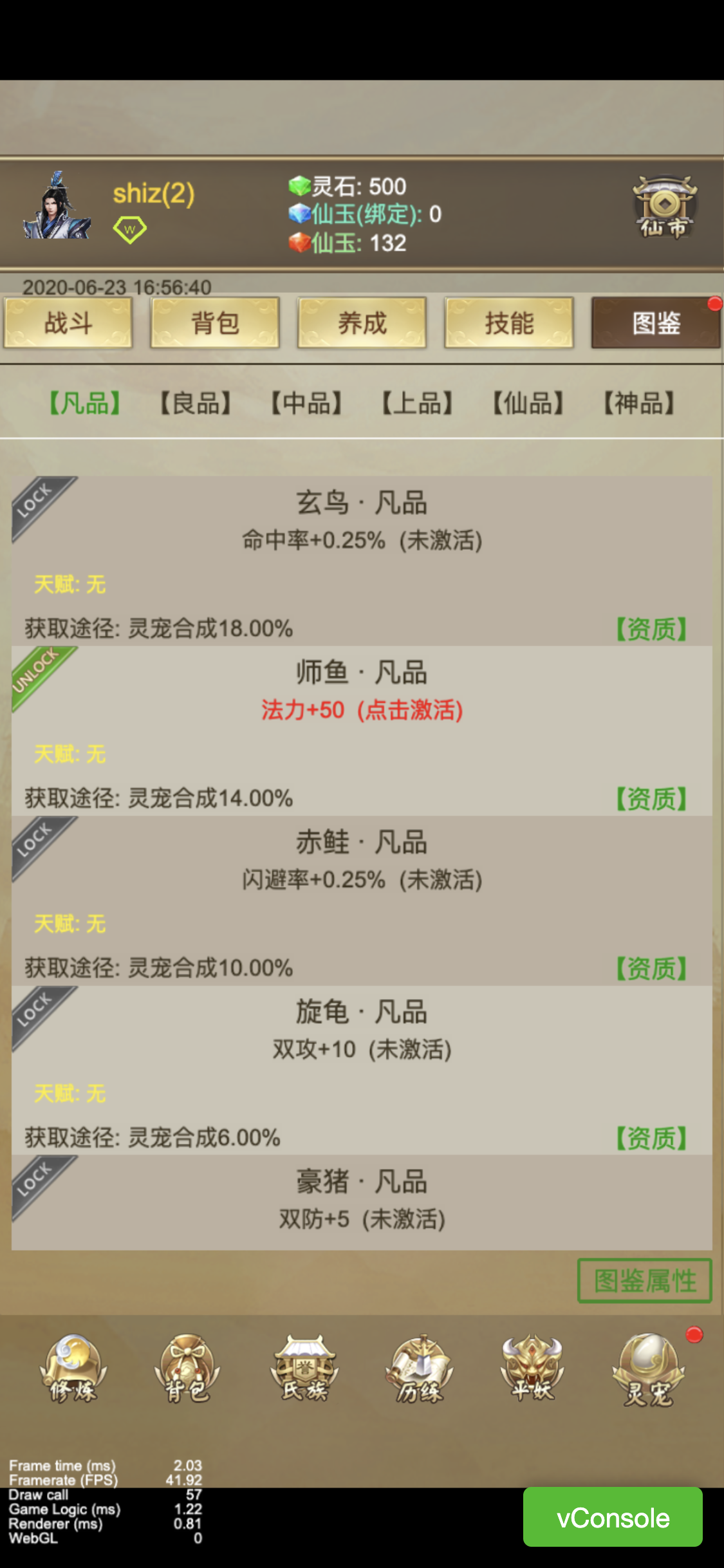
Task: Expand 【资质】 details for 旋龟
Action: 652,1137
